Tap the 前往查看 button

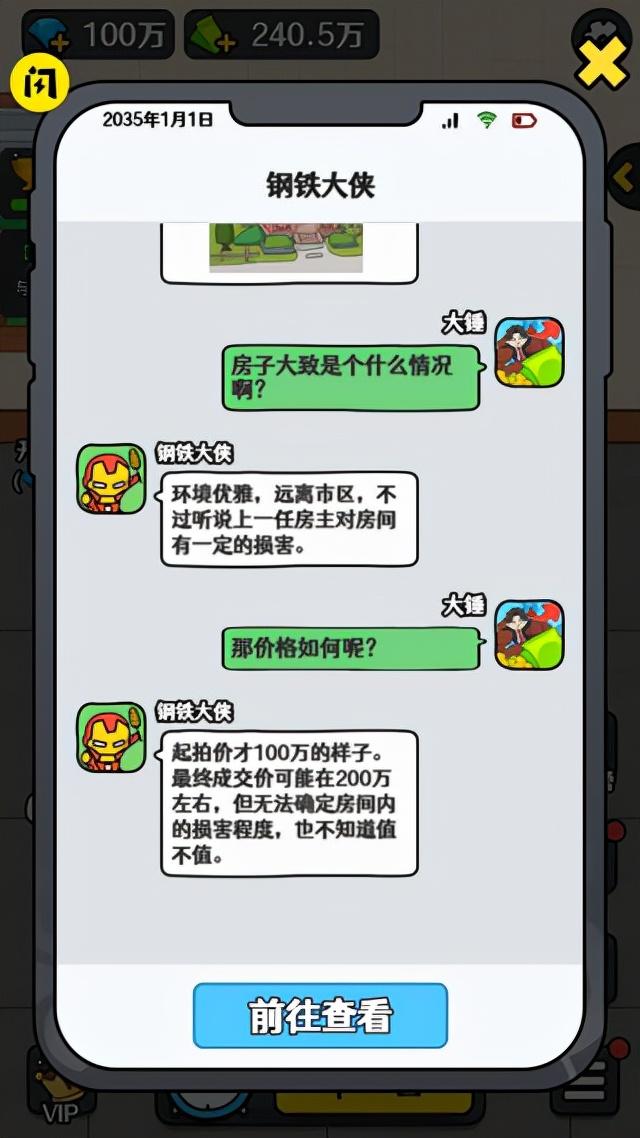coord(320,1015)
